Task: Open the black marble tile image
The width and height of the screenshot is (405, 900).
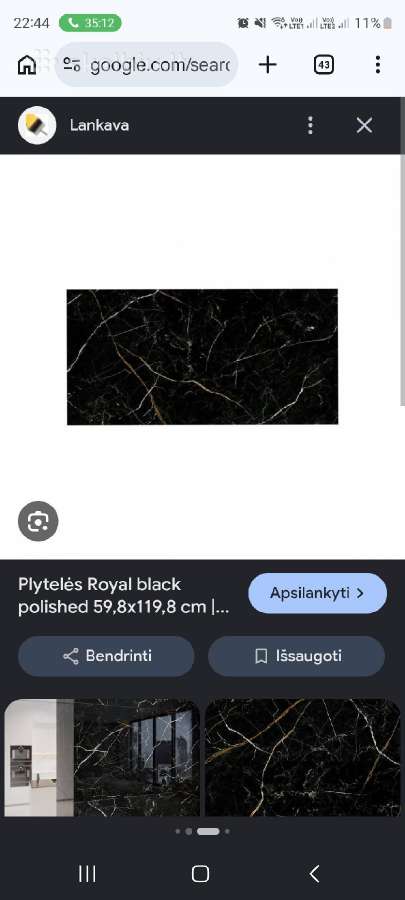Action: [202, 357]
